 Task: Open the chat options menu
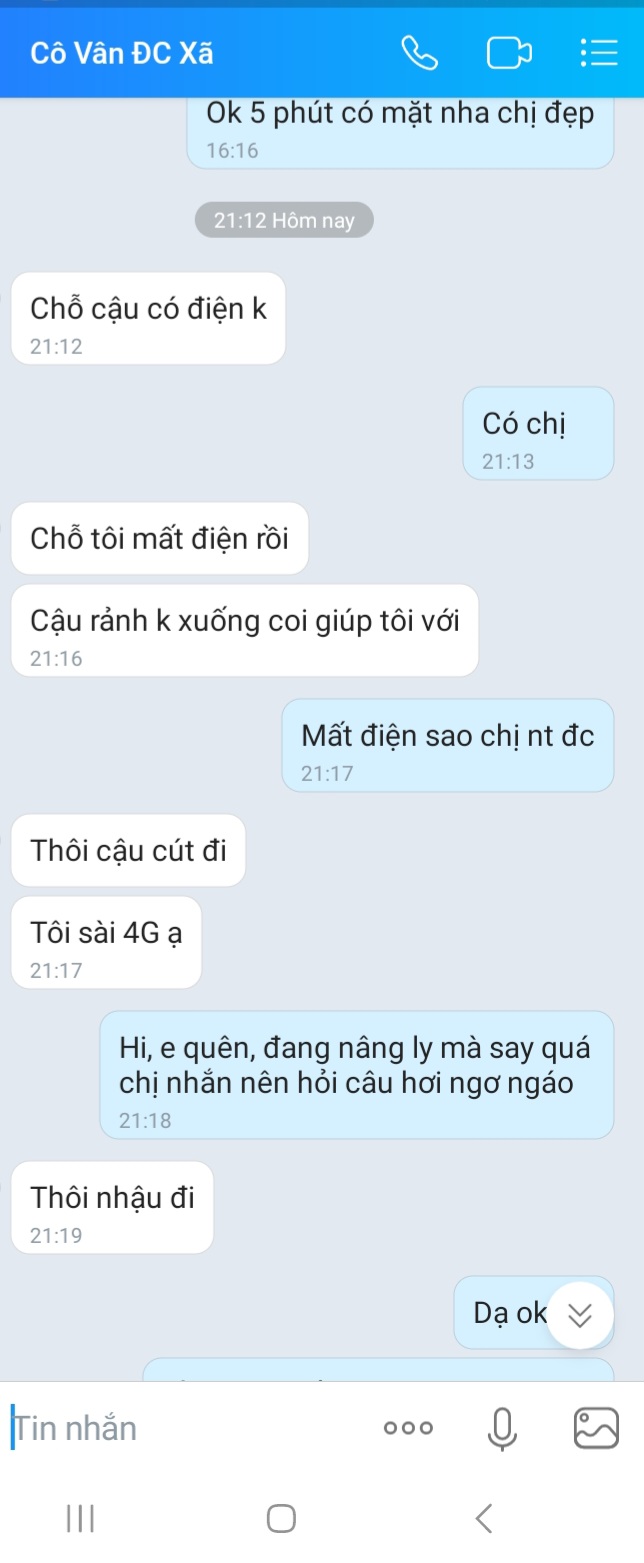(598, 52)
